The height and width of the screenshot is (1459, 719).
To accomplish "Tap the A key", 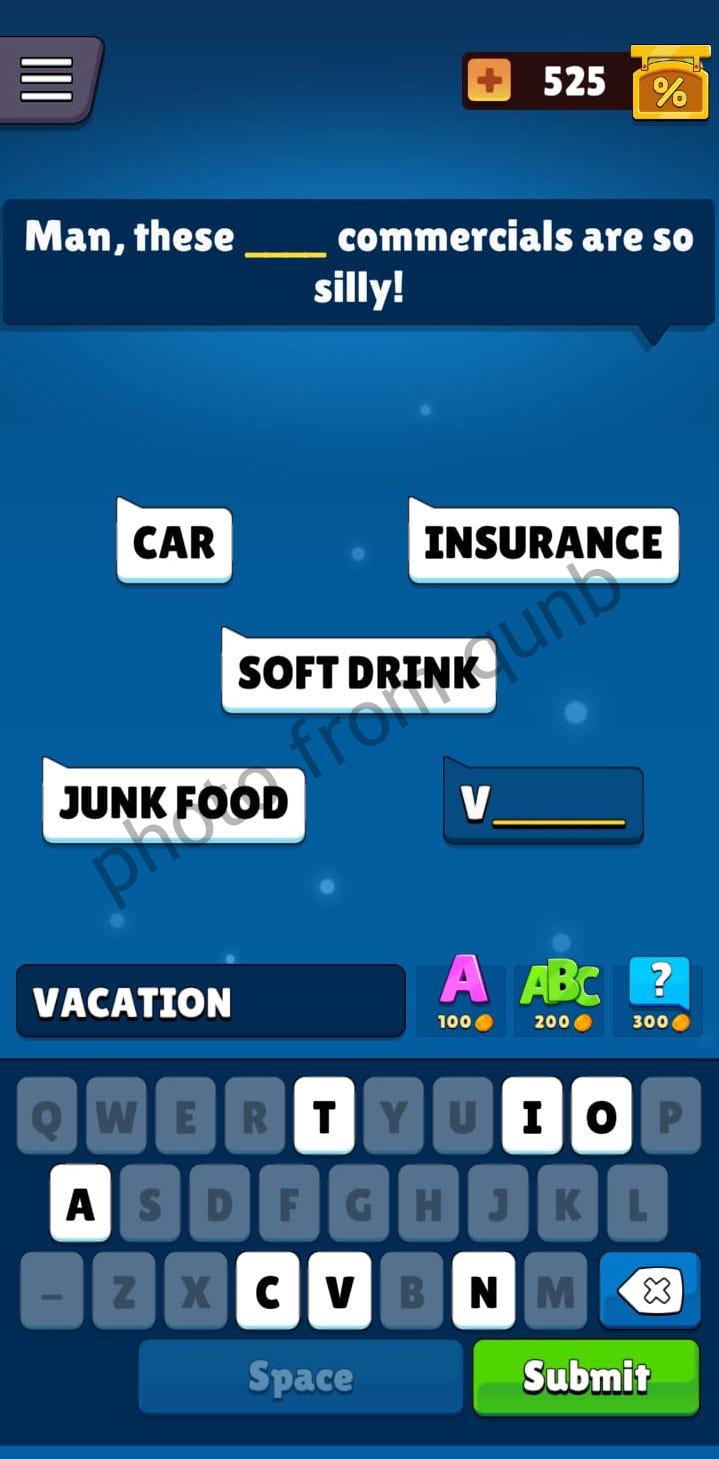I will click(x=80, y=1203).
